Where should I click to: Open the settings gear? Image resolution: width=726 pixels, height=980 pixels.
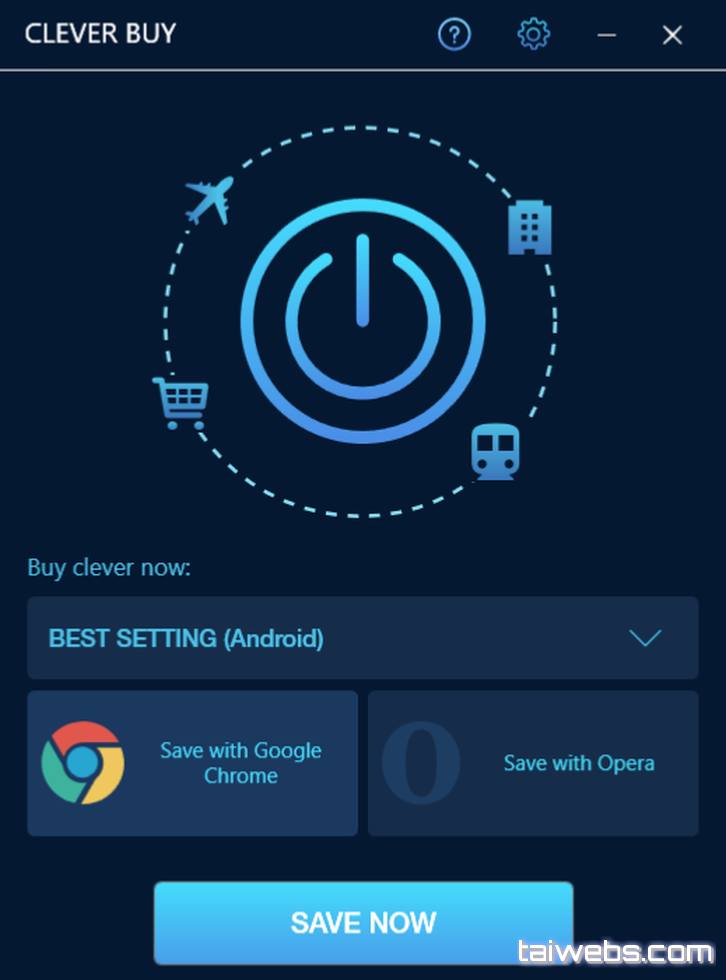534,35
